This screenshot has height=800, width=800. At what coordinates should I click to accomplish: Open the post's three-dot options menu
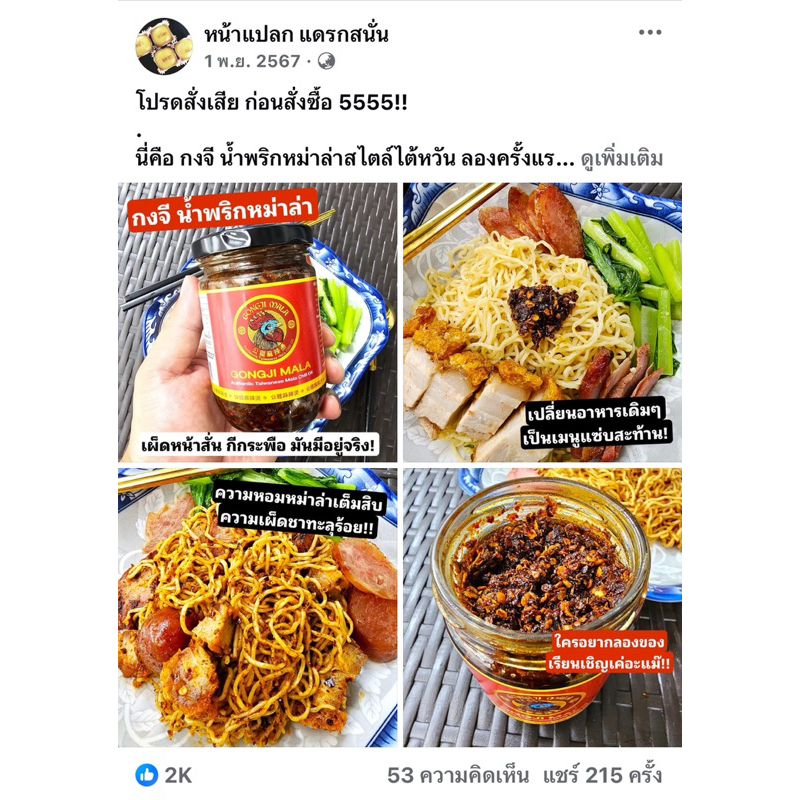pos(649,32)
